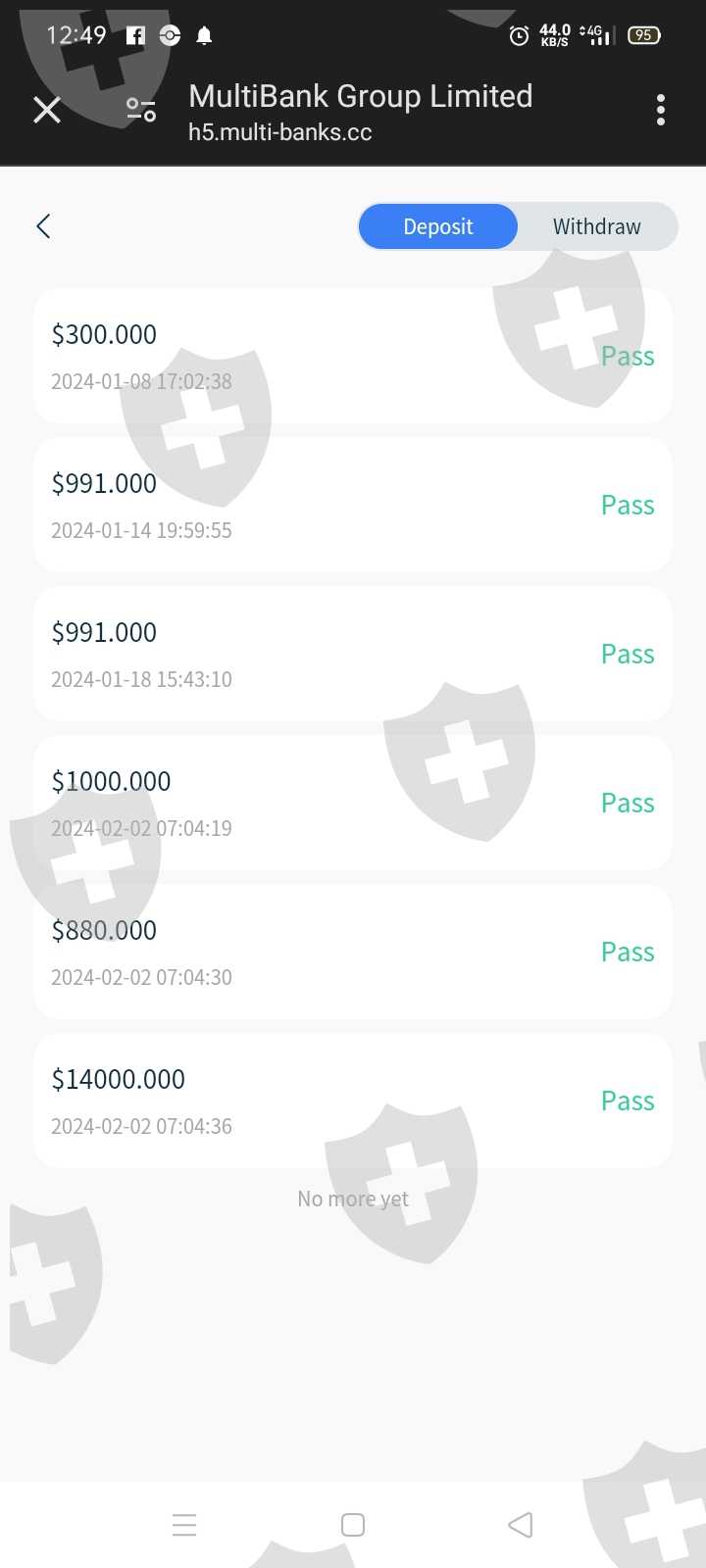Switch to the Withdraw tab
The image size is (706, 1568).
(596, 226)
